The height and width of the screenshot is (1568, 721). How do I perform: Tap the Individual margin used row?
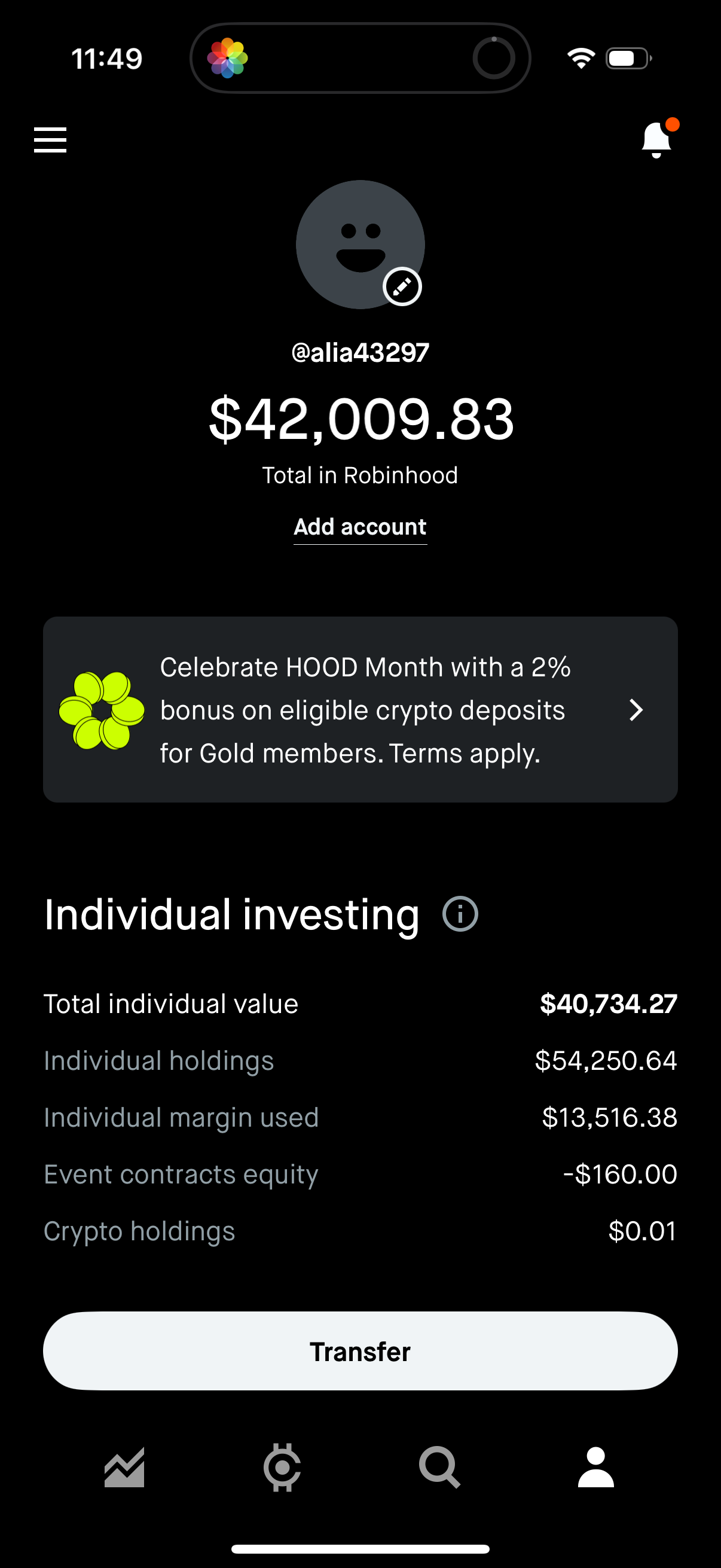(x=360, y=1117)
